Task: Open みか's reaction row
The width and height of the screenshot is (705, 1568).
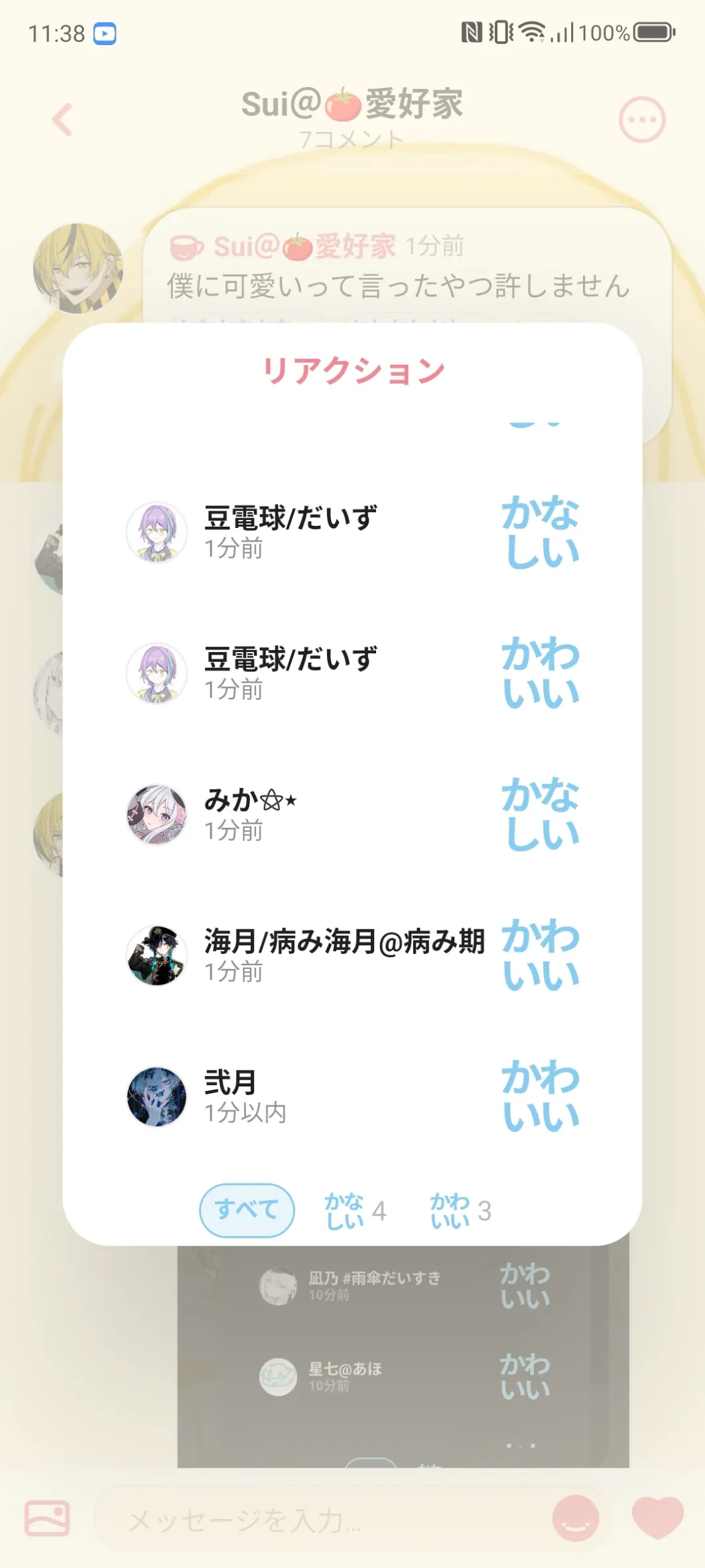Action: pyautogui.click(x=352, y=815)
